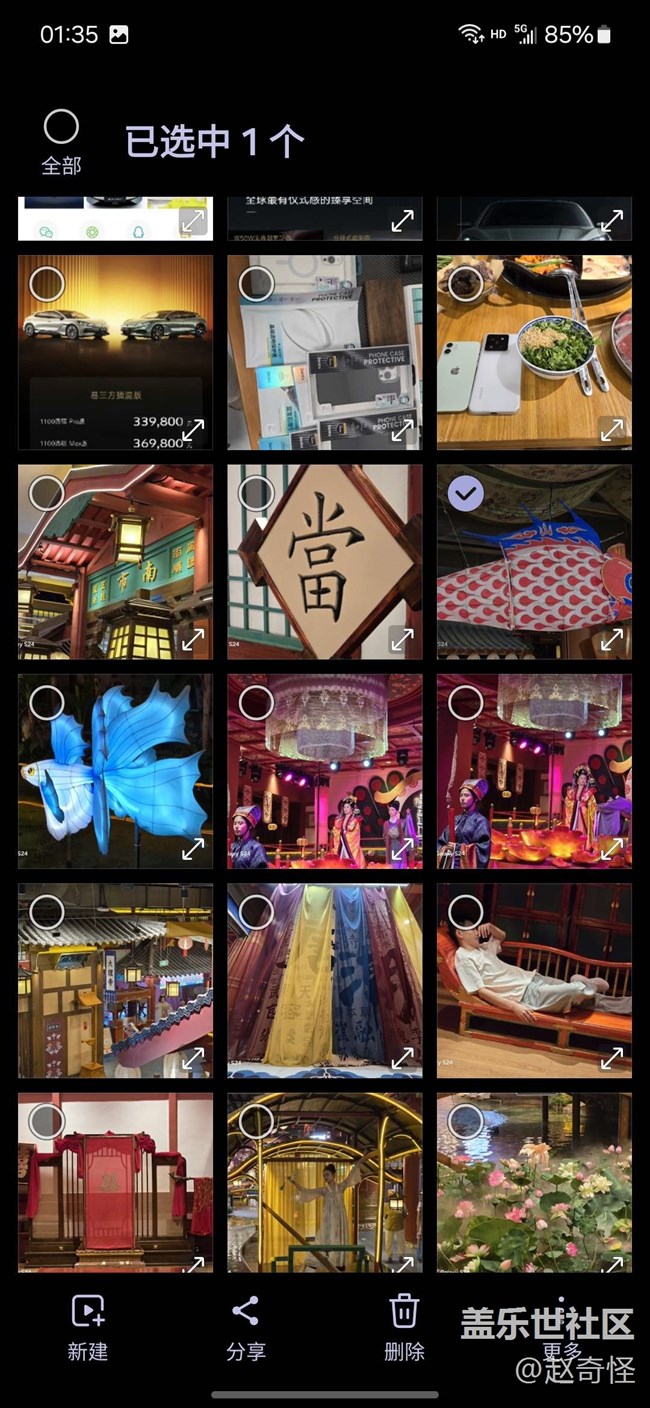Image resolution: width=650 pixels, height=1408 pixels.
Task: Select the man lying on bench photo
Action: click(x=465, y=912)
